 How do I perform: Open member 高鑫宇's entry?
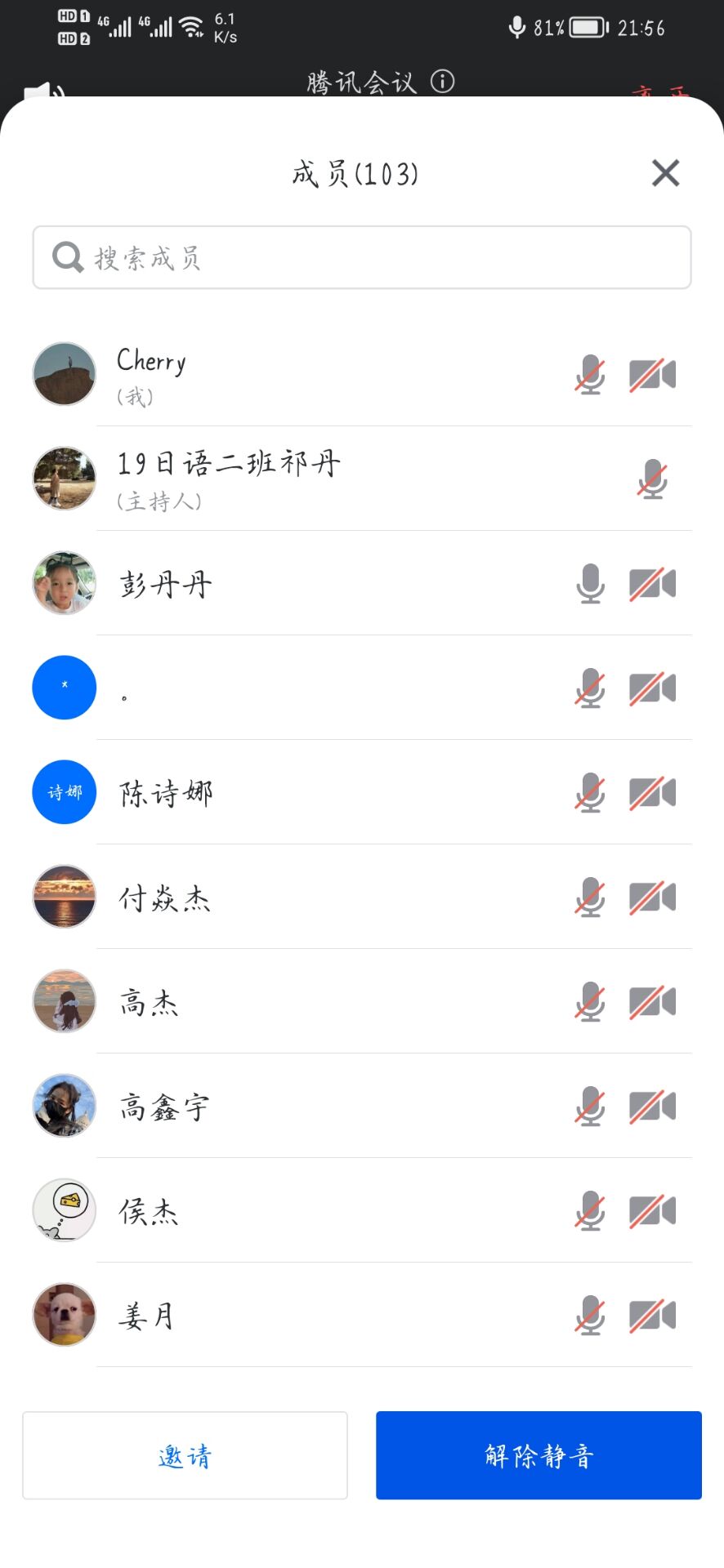(x=362, y=1106)
